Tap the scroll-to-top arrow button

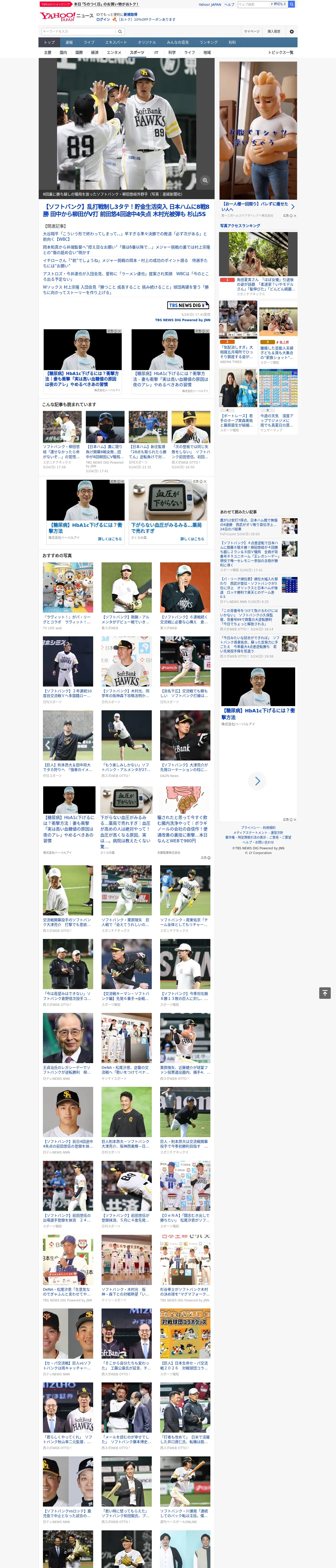pos(325,993)
